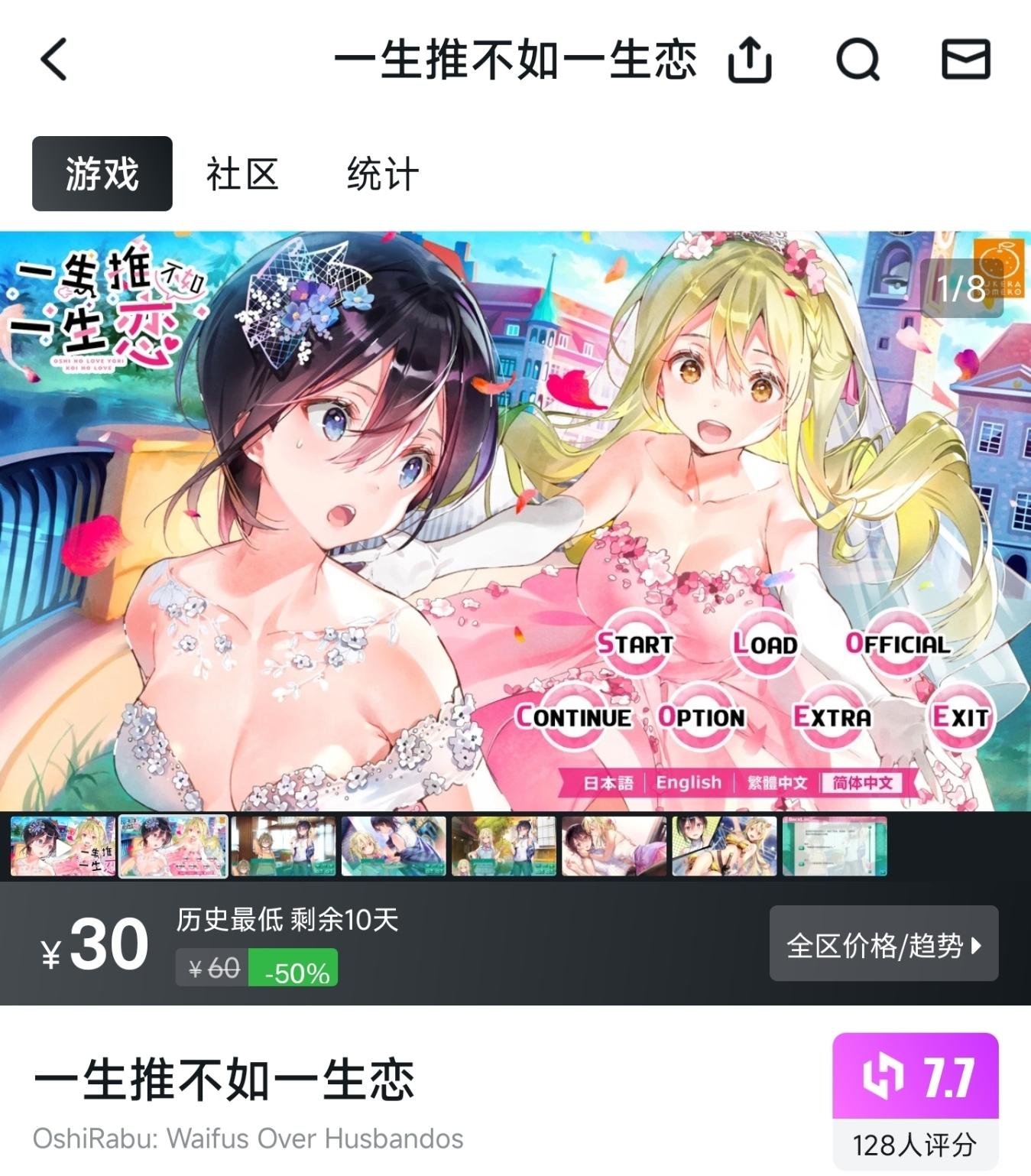Select the last gallery thumbnail
The height and width of the screenshot is (1176, 1031).
tap(835, 846)
